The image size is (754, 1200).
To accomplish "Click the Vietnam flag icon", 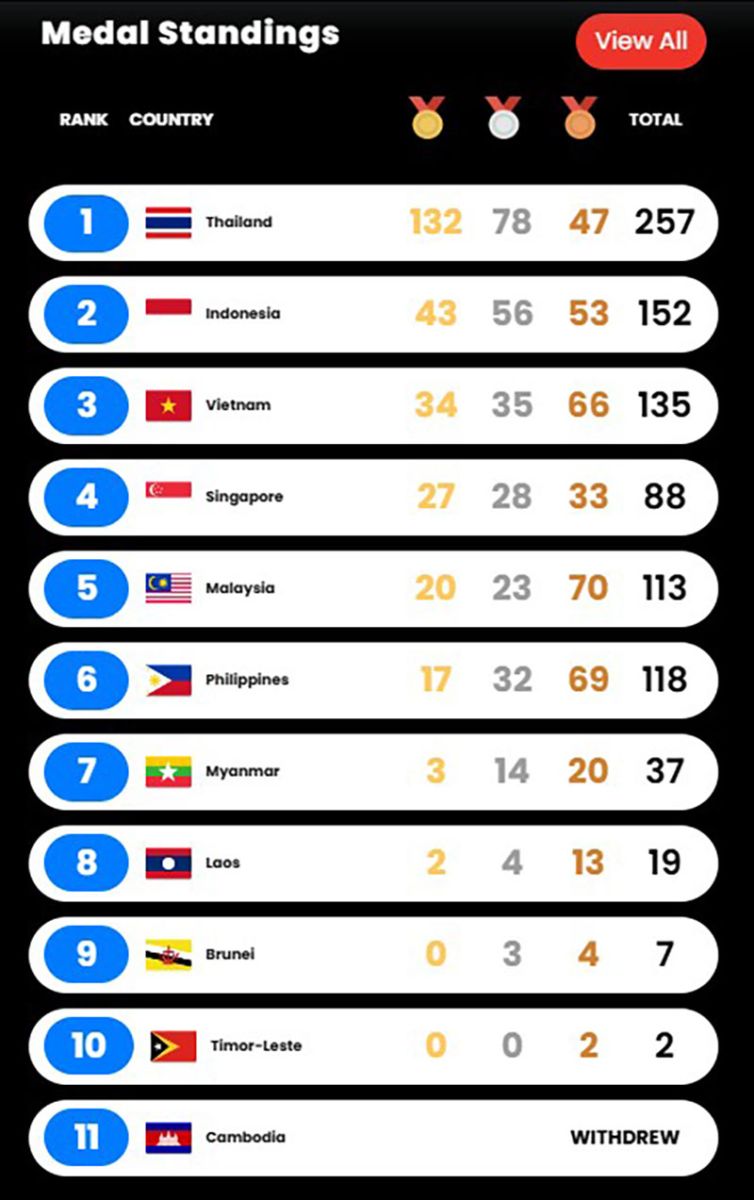I will 168,405.
